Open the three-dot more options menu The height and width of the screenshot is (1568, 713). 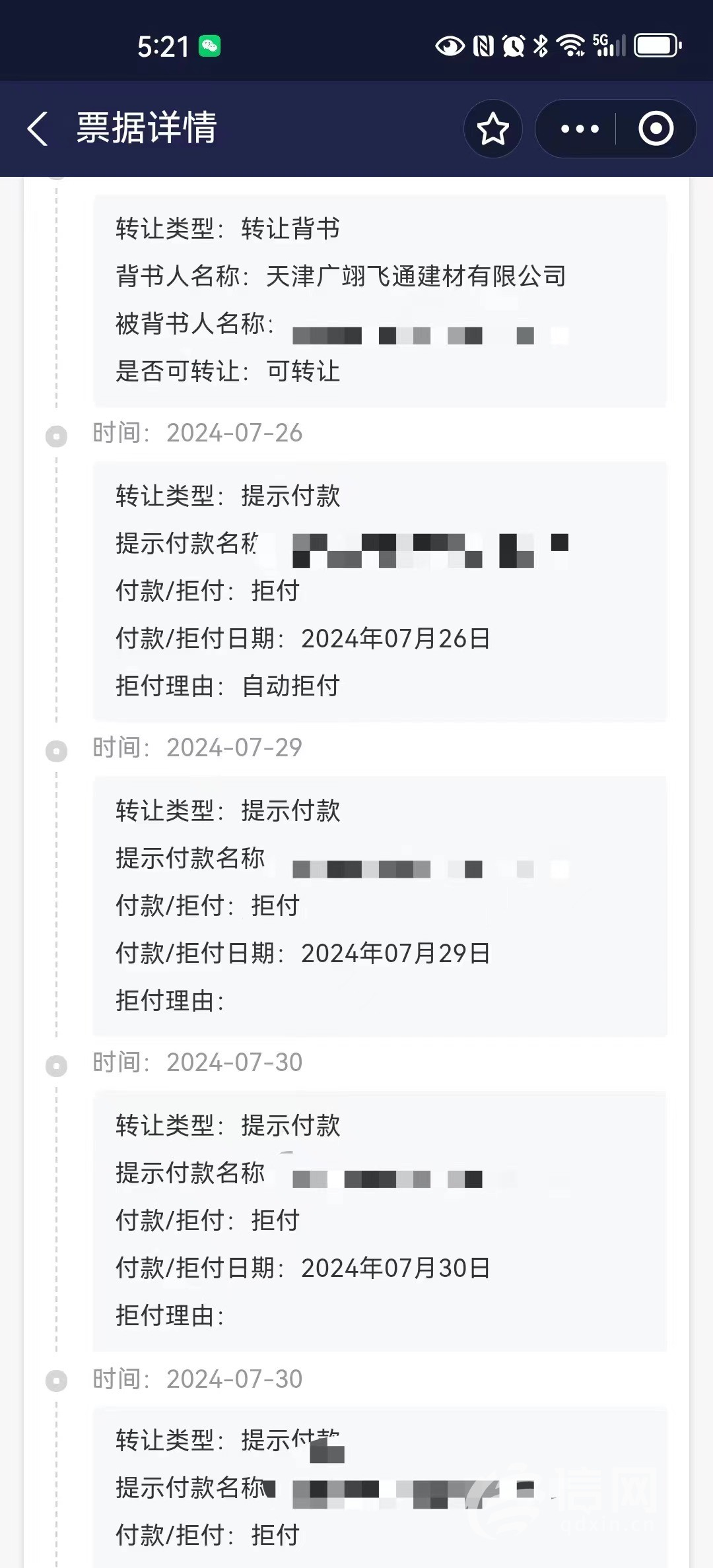click(579, 128)
